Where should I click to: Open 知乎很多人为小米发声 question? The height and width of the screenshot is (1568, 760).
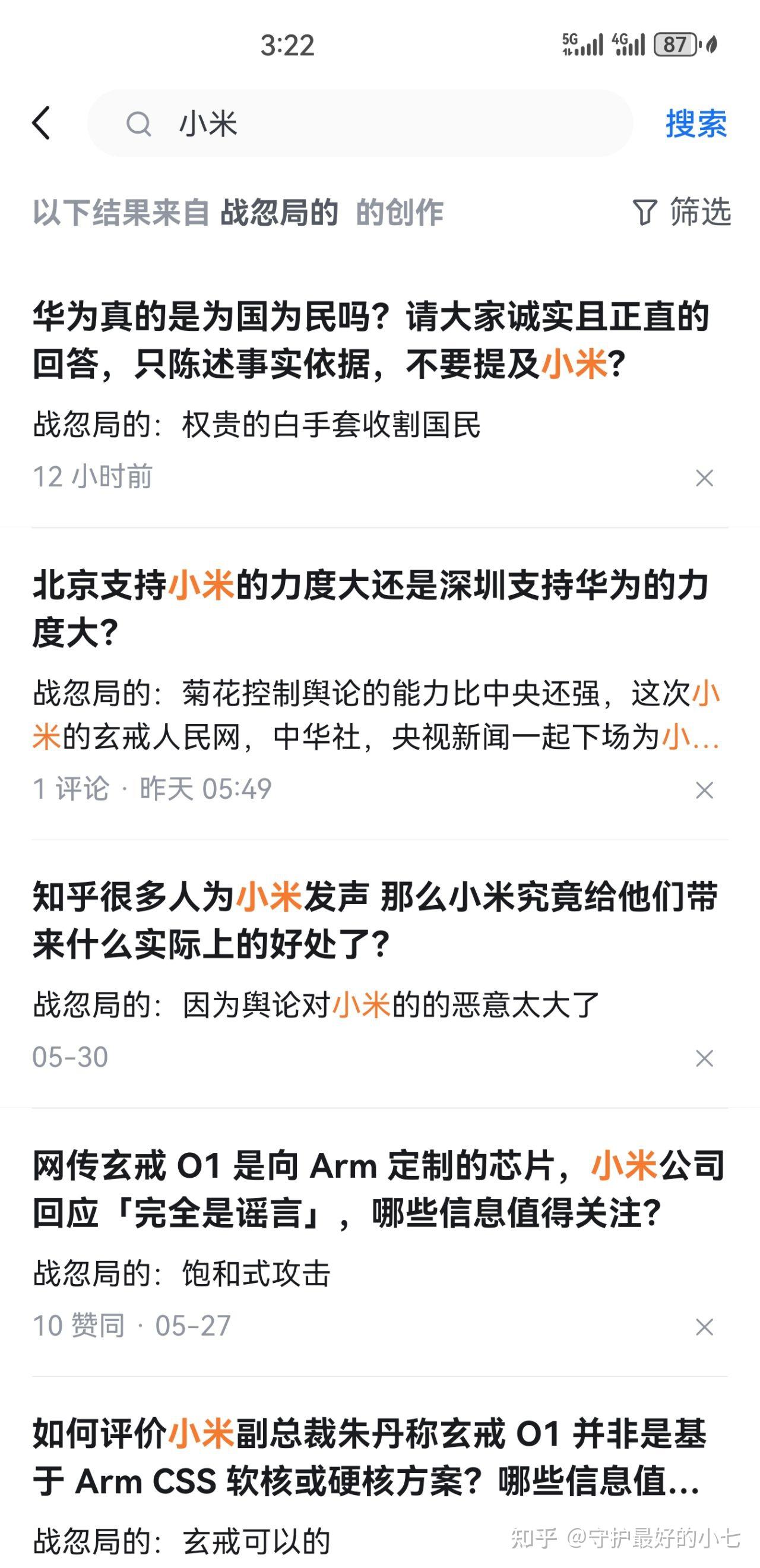point(375,921)
